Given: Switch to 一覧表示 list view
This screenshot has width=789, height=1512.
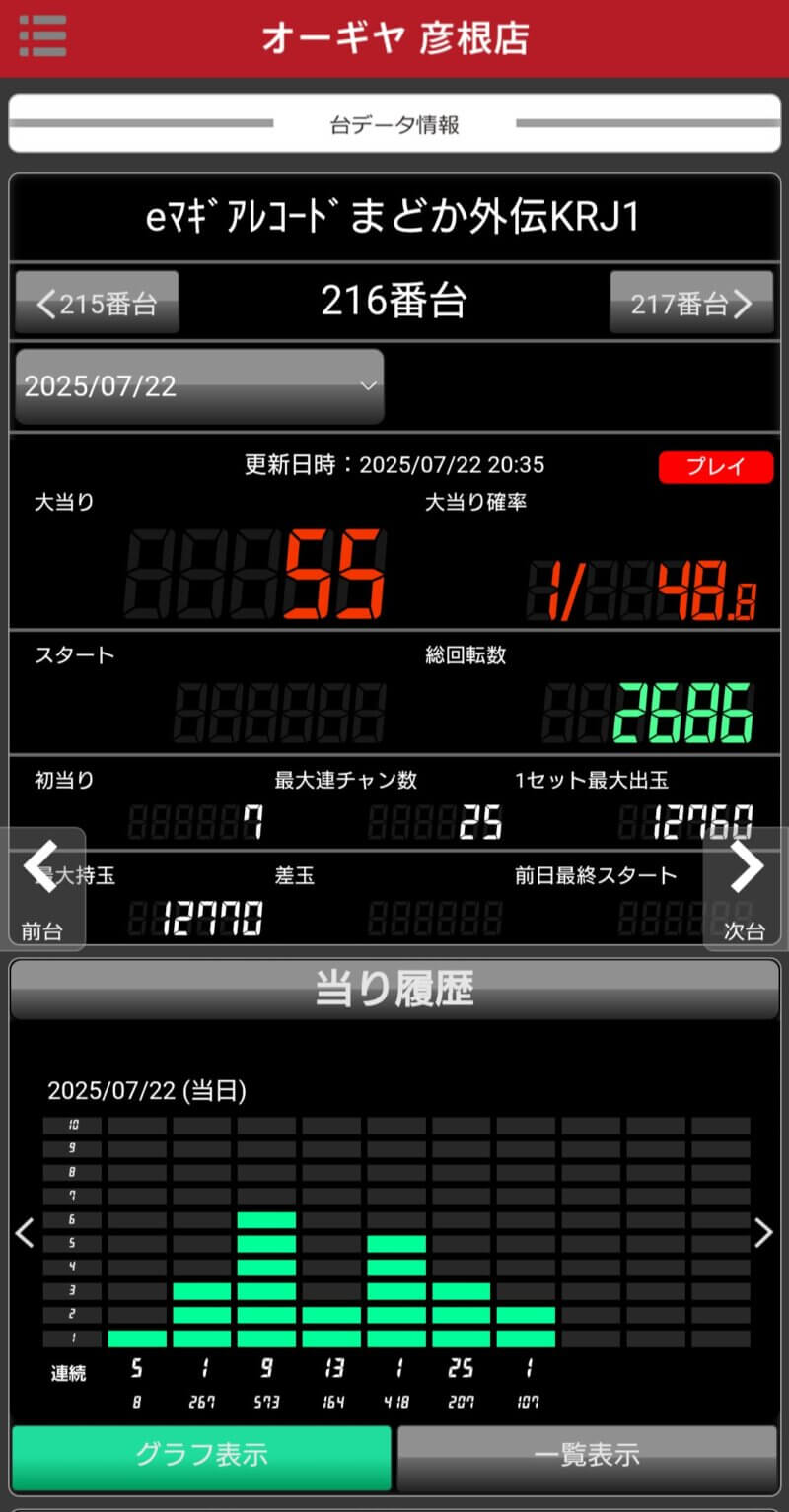Looking at the screenshot, I should 587,1455.
